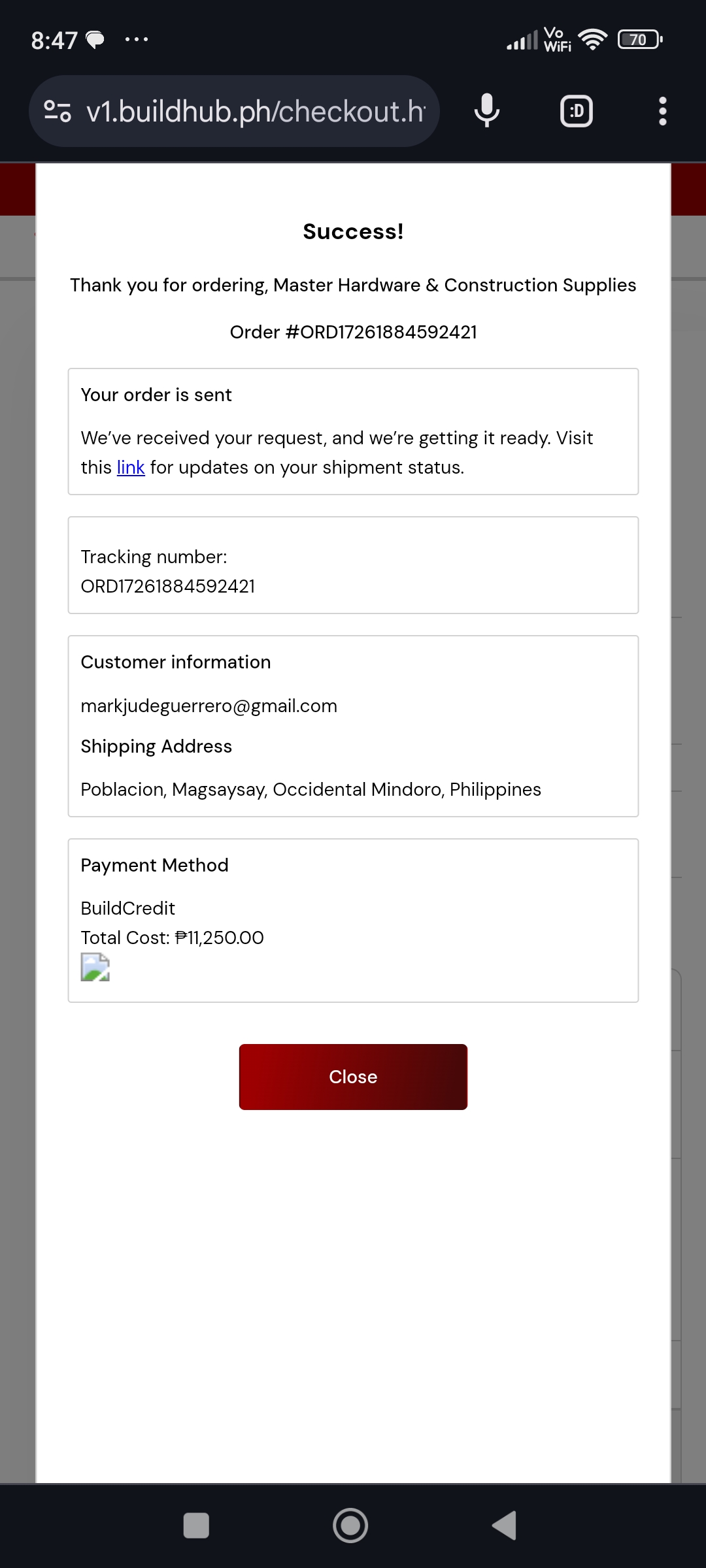Viewport: 706px width, 1568px height.
Task: Go to the system home screen
Action: click(350, 1526)
